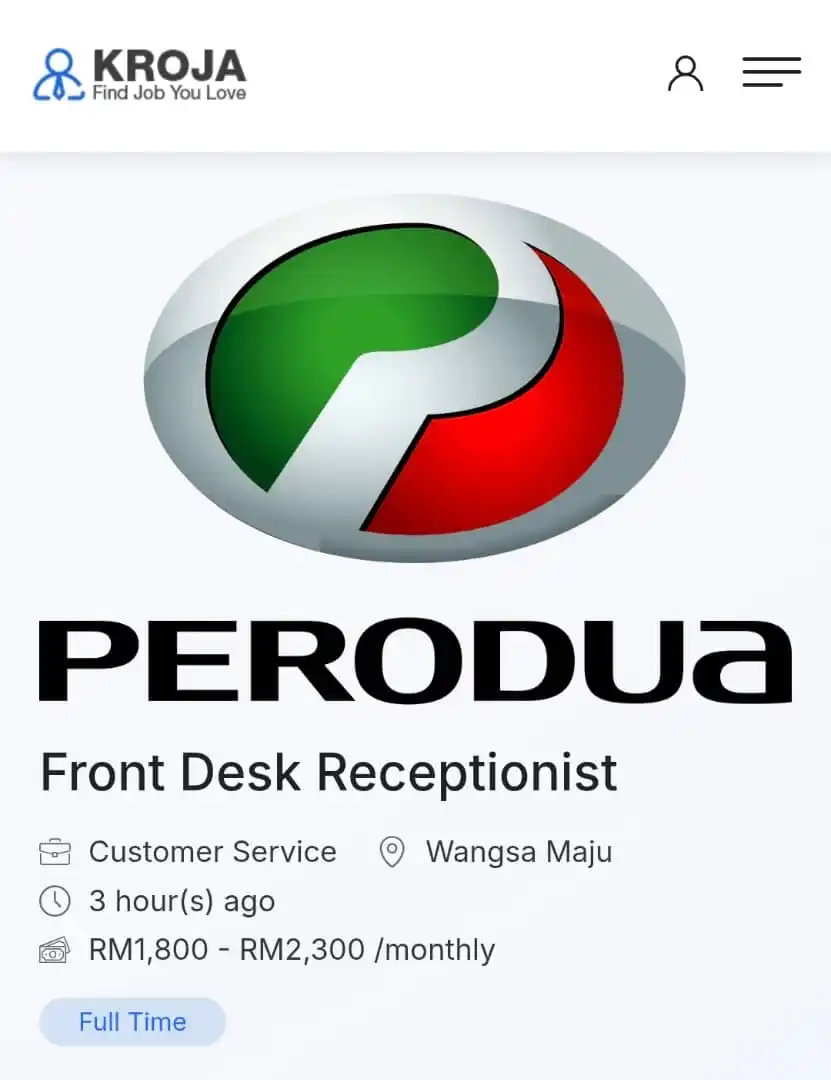Open the user account icon
This screenshot has width=831, height=1080.
point(685,74)
